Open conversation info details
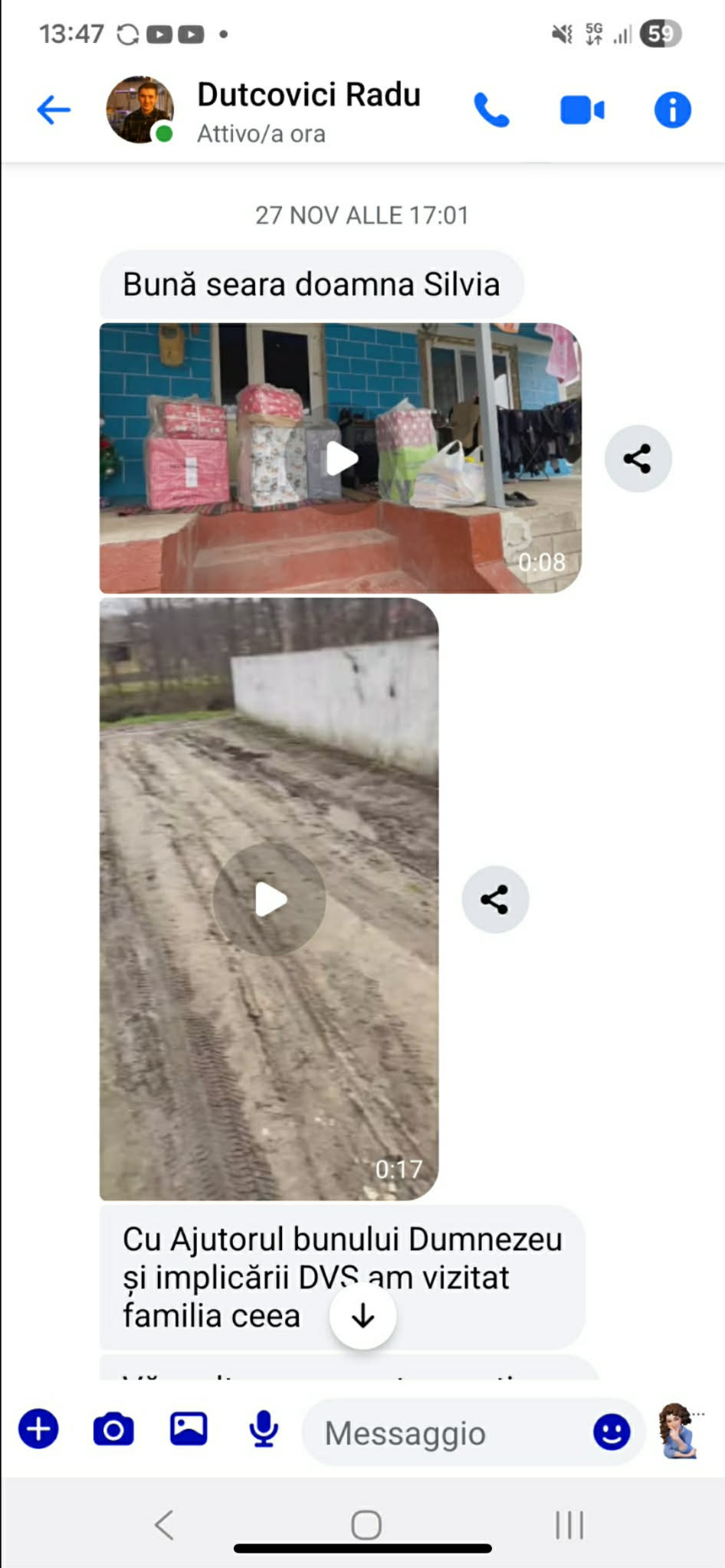The height and width of the screenshot is (1568, 725). click(672, 110)
